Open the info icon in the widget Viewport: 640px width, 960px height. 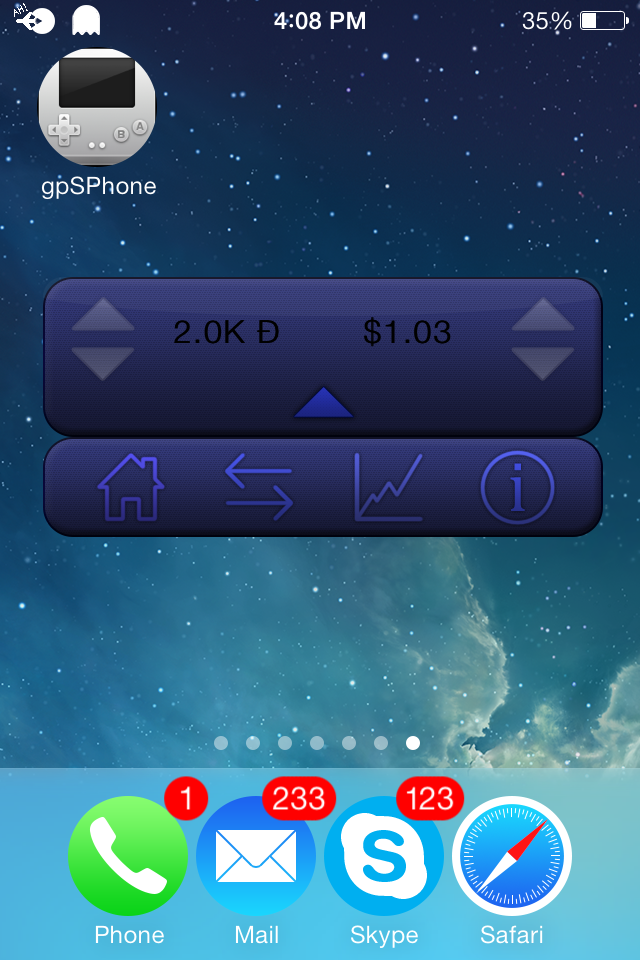click(x=518, y=487)
